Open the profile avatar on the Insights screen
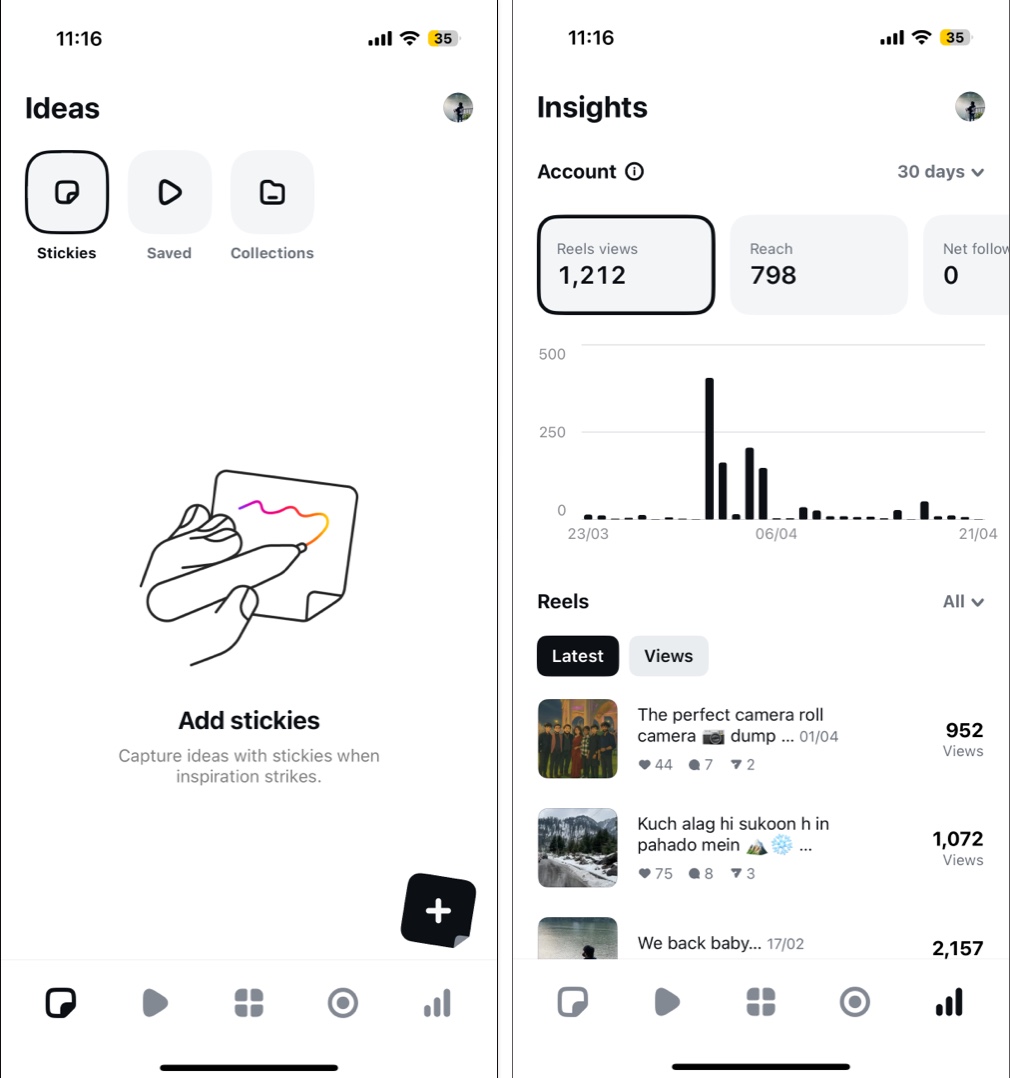Viewport: 1010px width, 1078px height. (970, 107)
